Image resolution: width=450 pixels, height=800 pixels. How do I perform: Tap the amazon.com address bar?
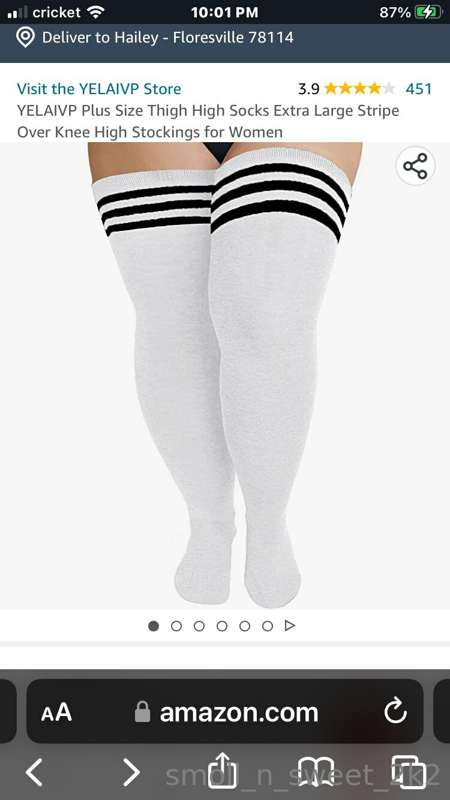(225, 711)
